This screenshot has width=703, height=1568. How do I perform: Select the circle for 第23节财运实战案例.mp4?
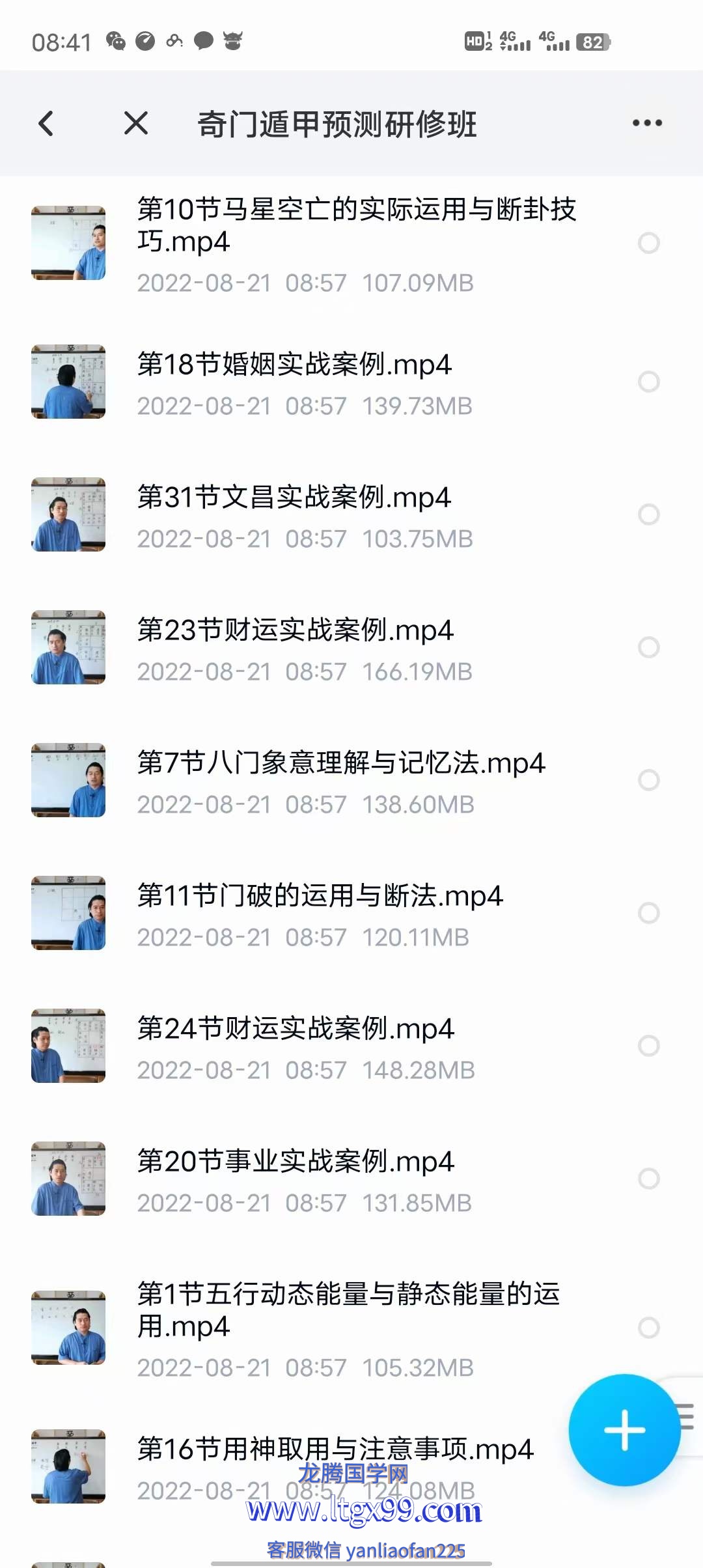648,647
